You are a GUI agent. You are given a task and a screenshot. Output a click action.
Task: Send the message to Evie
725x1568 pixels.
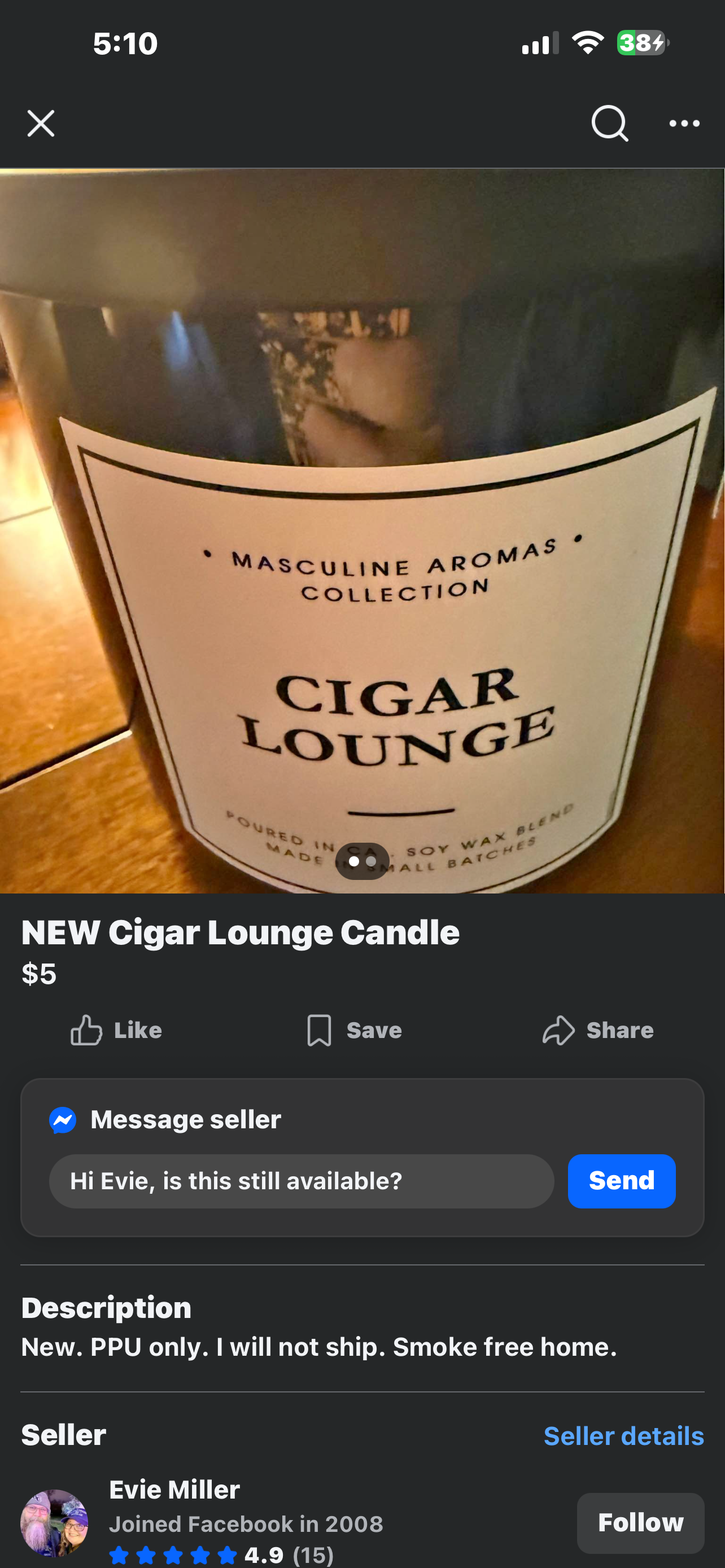[x=621, y=1181]
